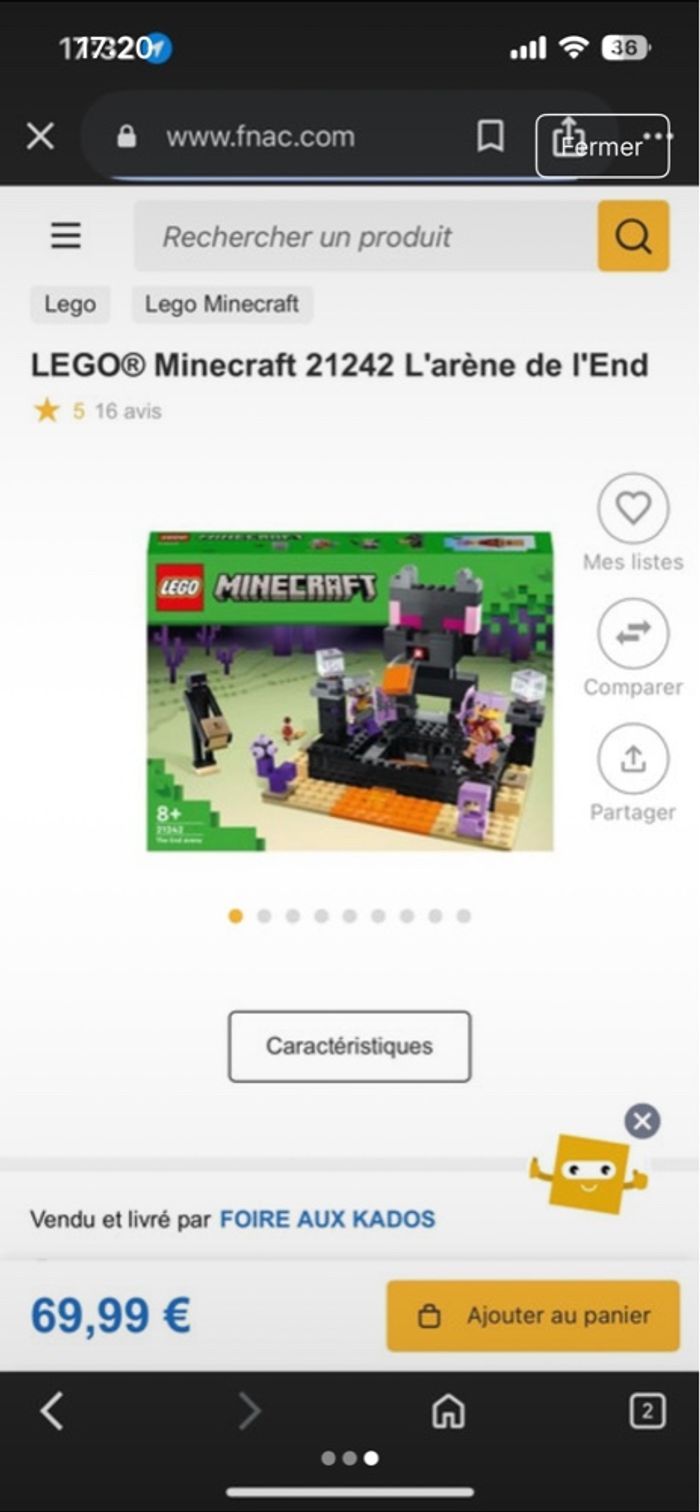This screenshot has height=1512, width=700.
Task: Open the Lego Minecraft category chip
Action: tap(222, 304)
